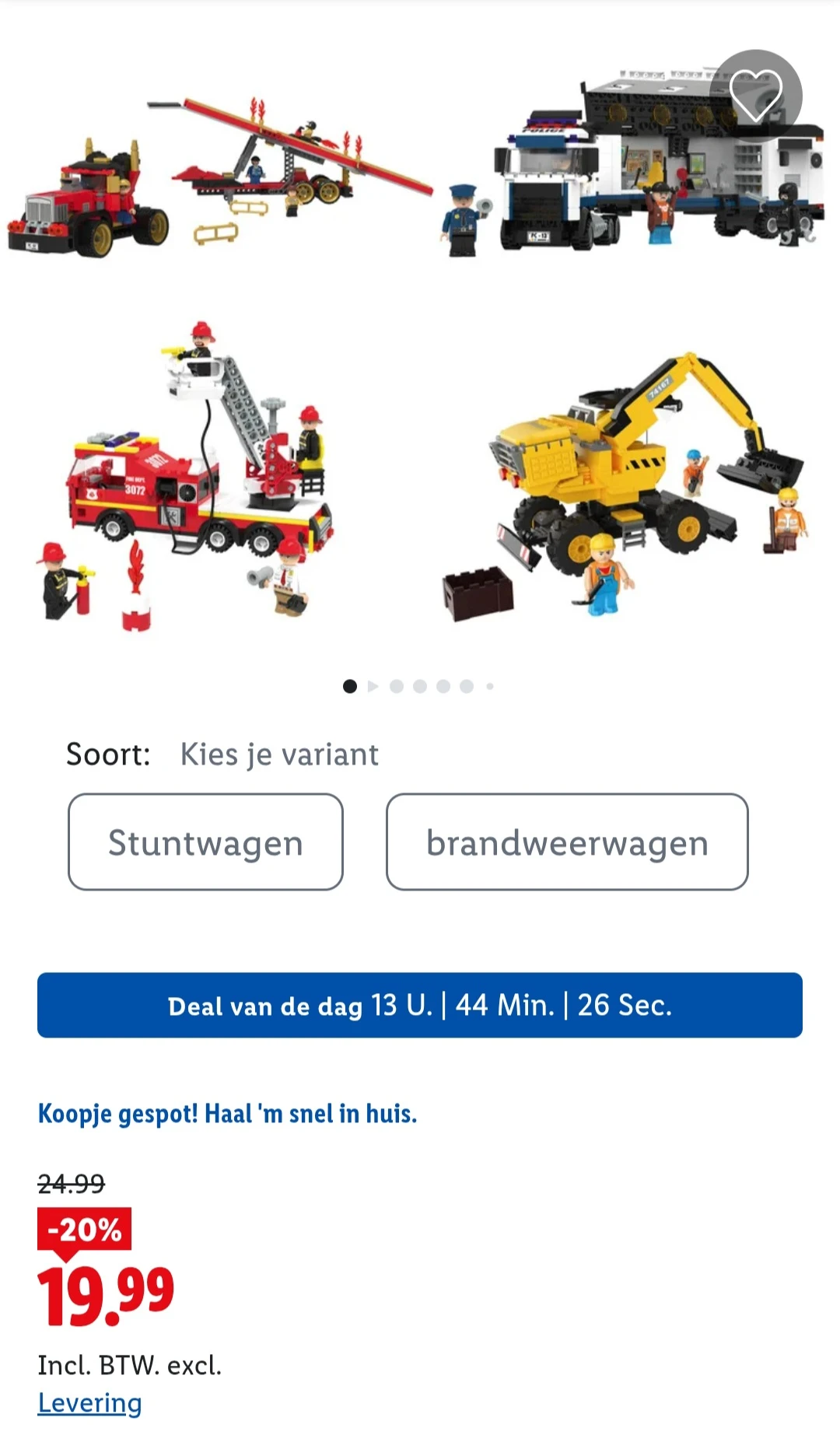Select the last small carousel dot
The width and height of the screenshot is (840, 1442).
click(489, 686)
